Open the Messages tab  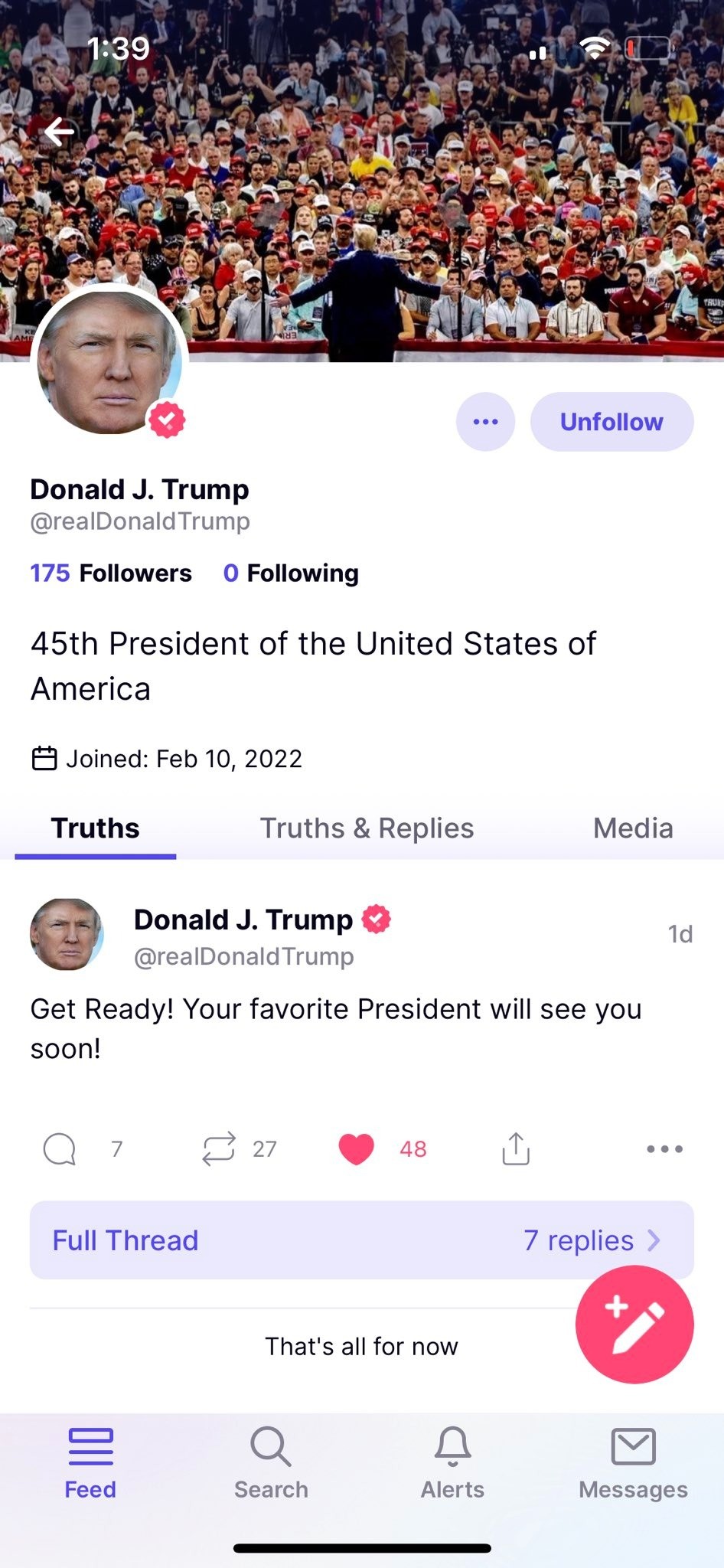point(634,1462)
